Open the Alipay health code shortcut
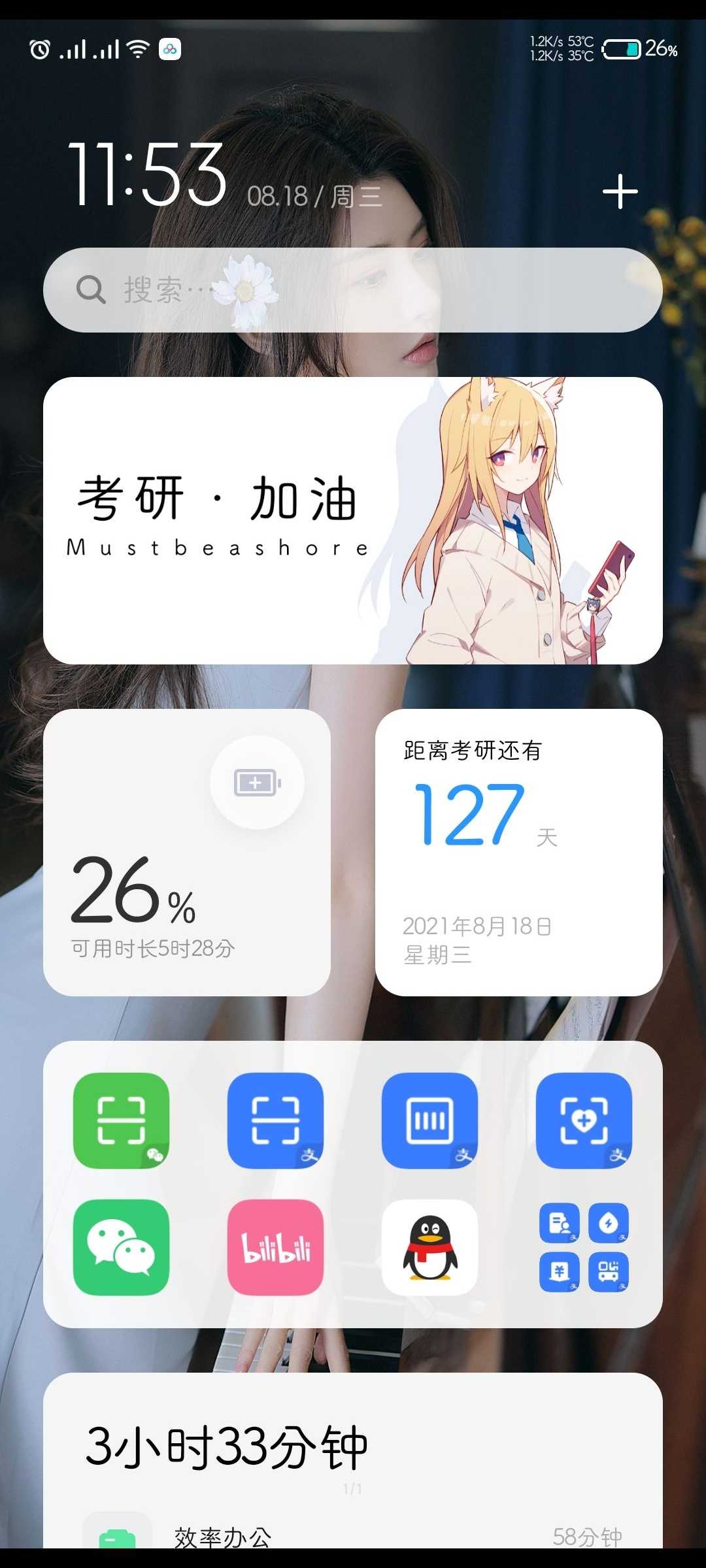 pyautogui.click(x=584, y=1120)
